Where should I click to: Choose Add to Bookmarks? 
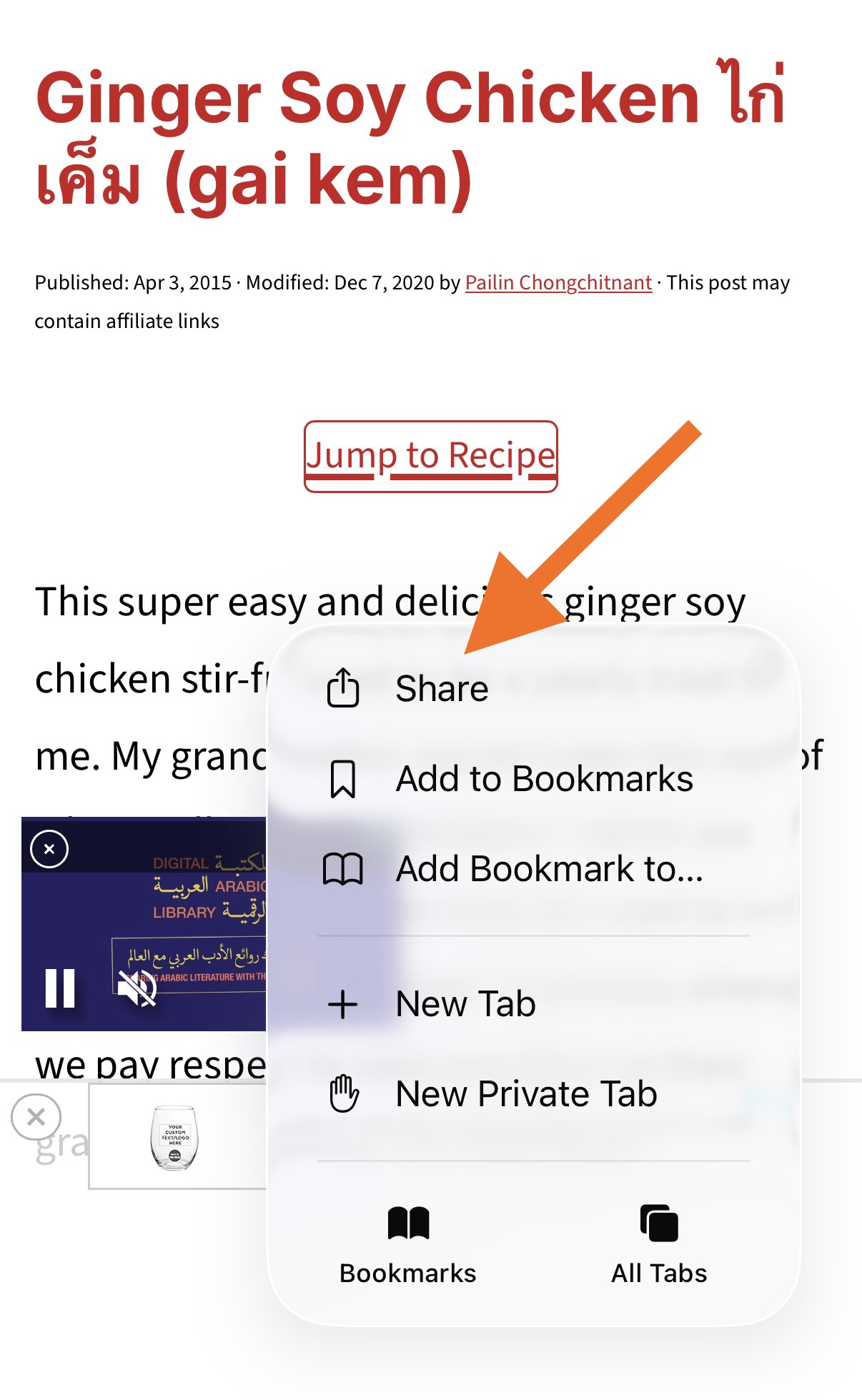543,779
